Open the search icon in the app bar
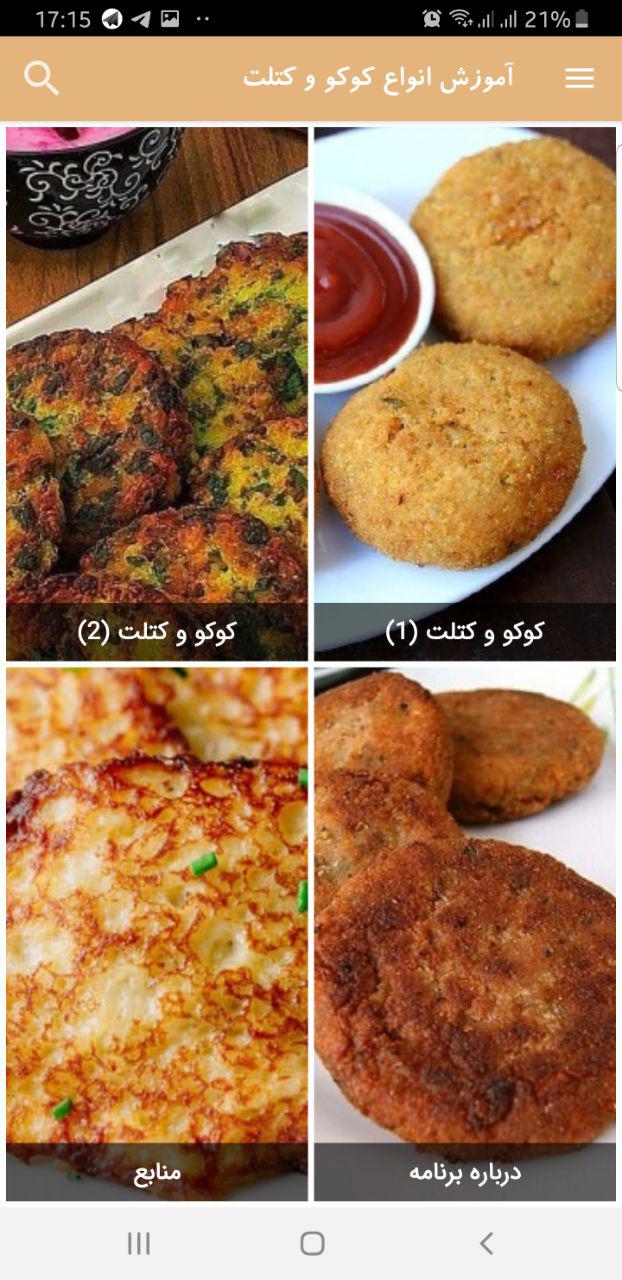This screenshot has height=1280, width=622. coord(41,78)
